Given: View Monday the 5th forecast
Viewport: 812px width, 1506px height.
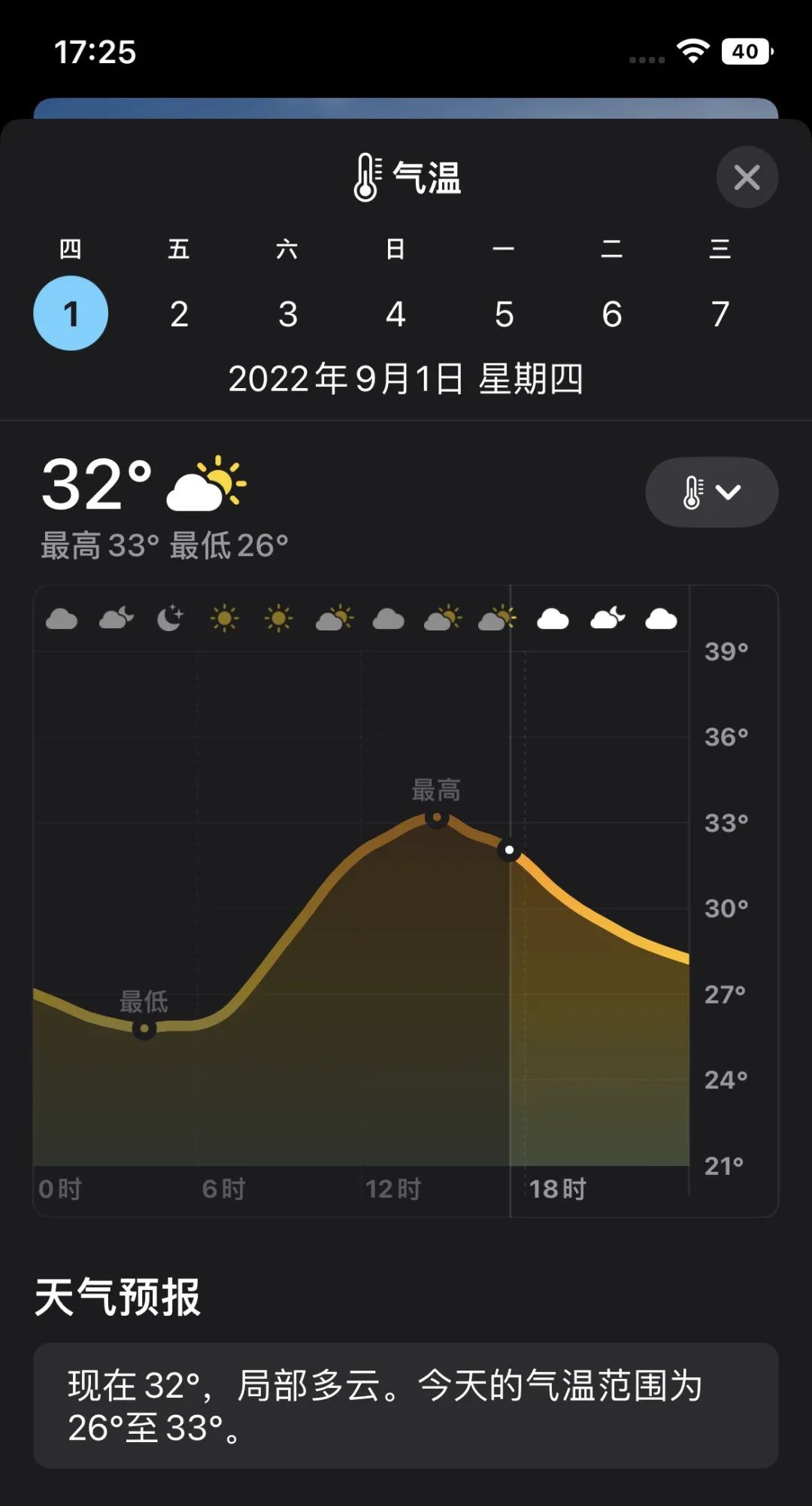Looking at the screenshot, I should pyautogui.click(x=504, y=313).
